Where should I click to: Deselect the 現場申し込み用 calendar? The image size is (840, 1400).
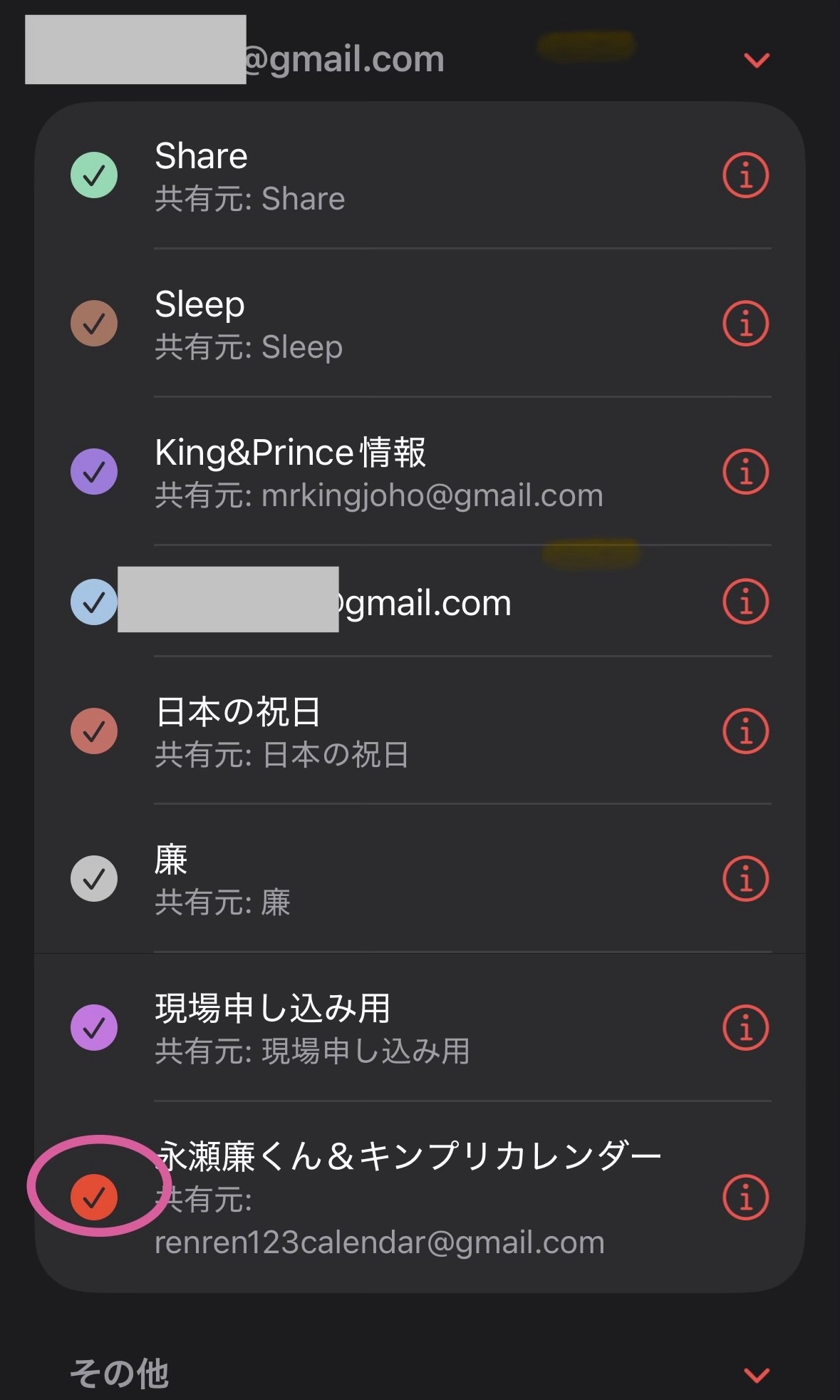click(x=94, y=1028)
